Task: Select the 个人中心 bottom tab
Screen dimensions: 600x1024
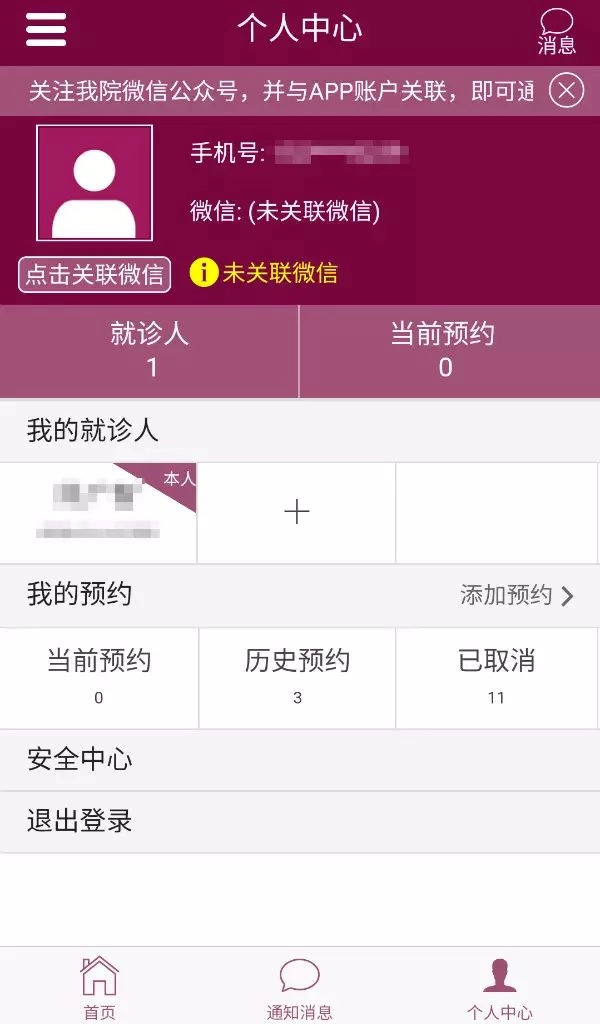Action: [499, 987]
